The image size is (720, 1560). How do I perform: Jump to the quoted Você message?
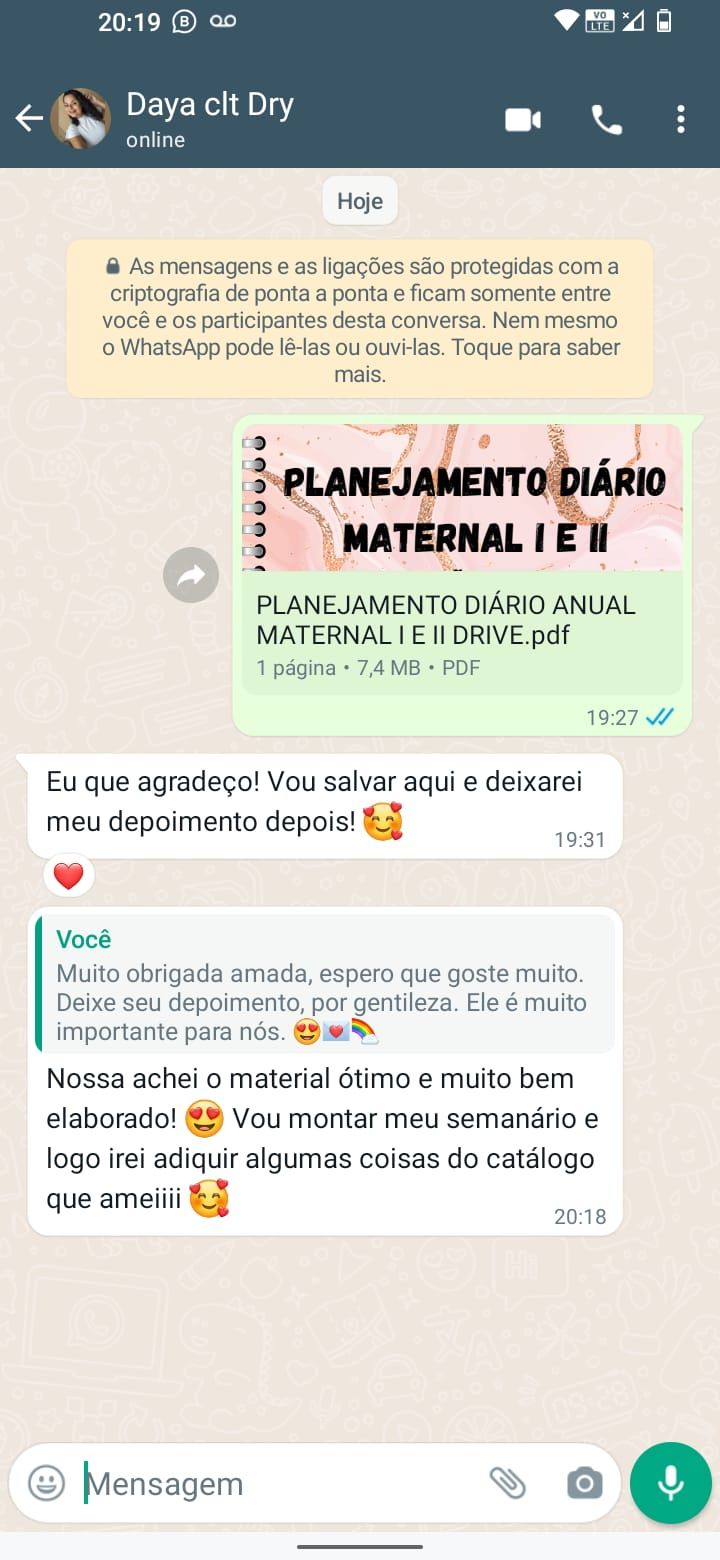click(325, 984)
